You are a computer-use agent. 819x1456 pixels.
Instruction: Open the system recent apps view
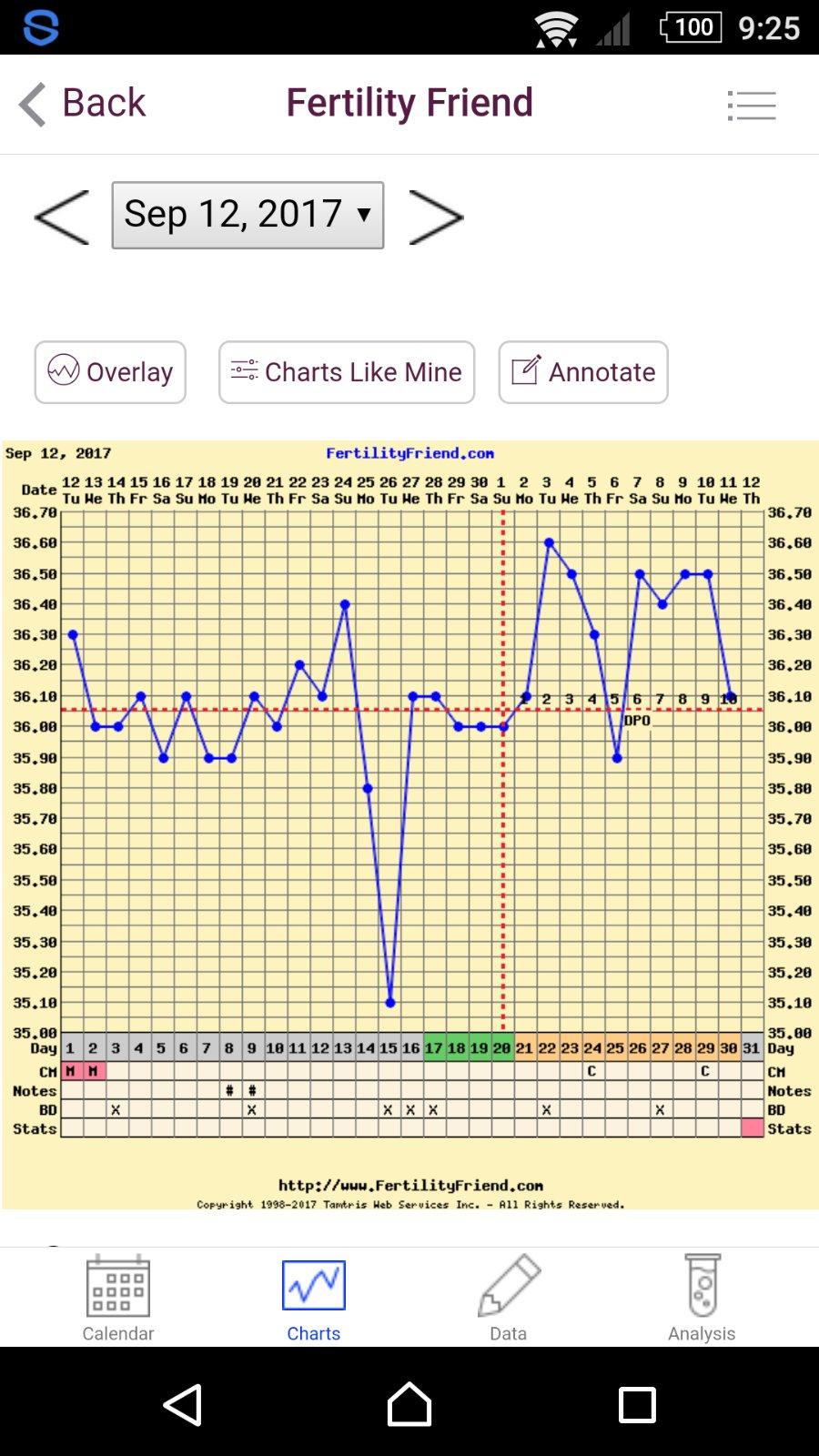pos(637,1404)
